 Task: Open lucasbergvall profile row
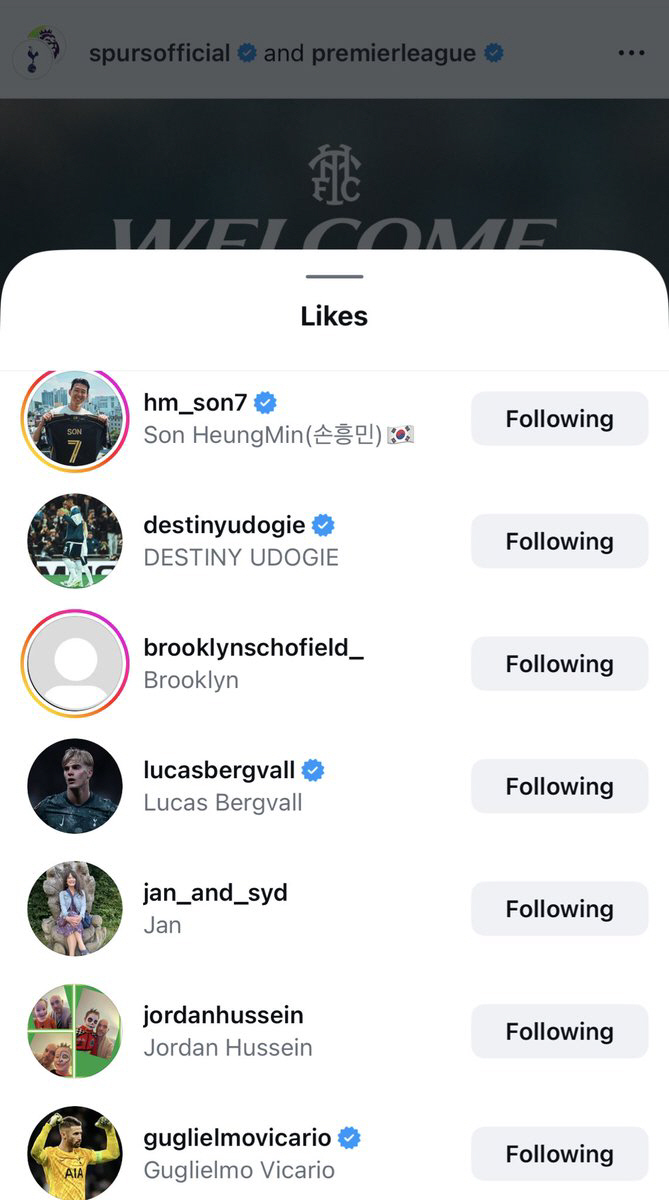point(219,770)
